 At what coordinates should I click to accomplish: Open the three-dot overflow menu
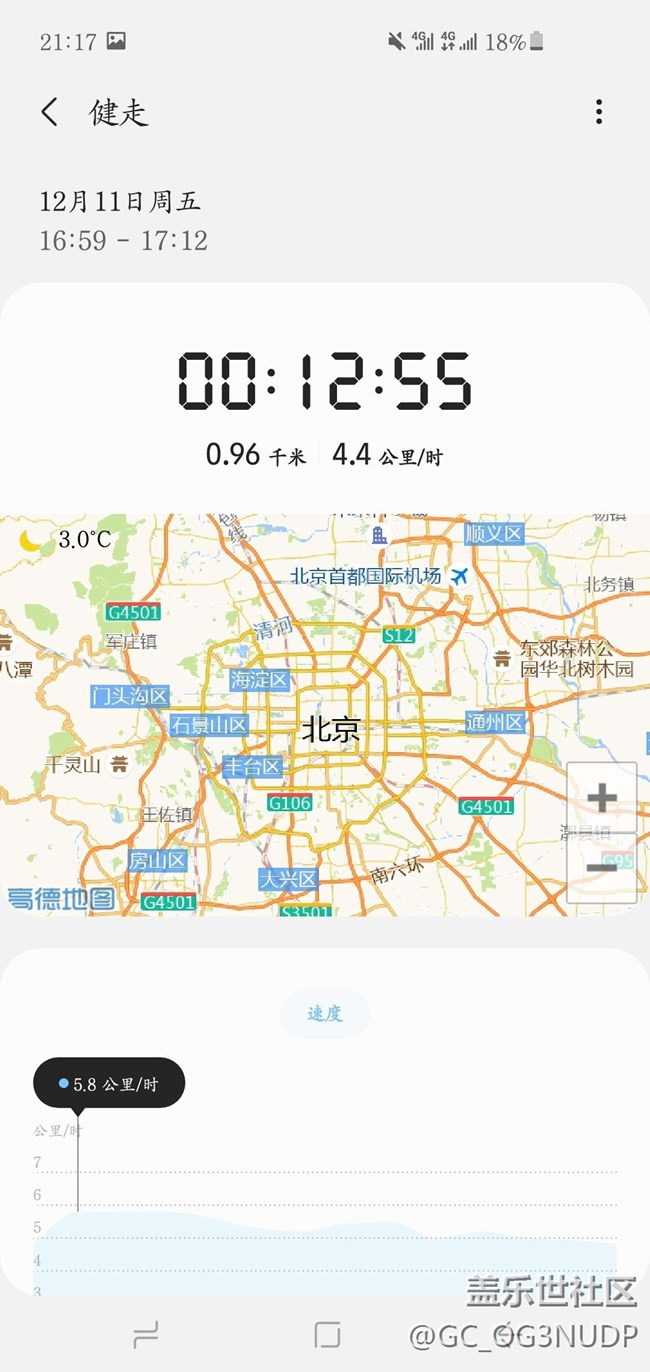pyautogui.click(x=598, y=112)
